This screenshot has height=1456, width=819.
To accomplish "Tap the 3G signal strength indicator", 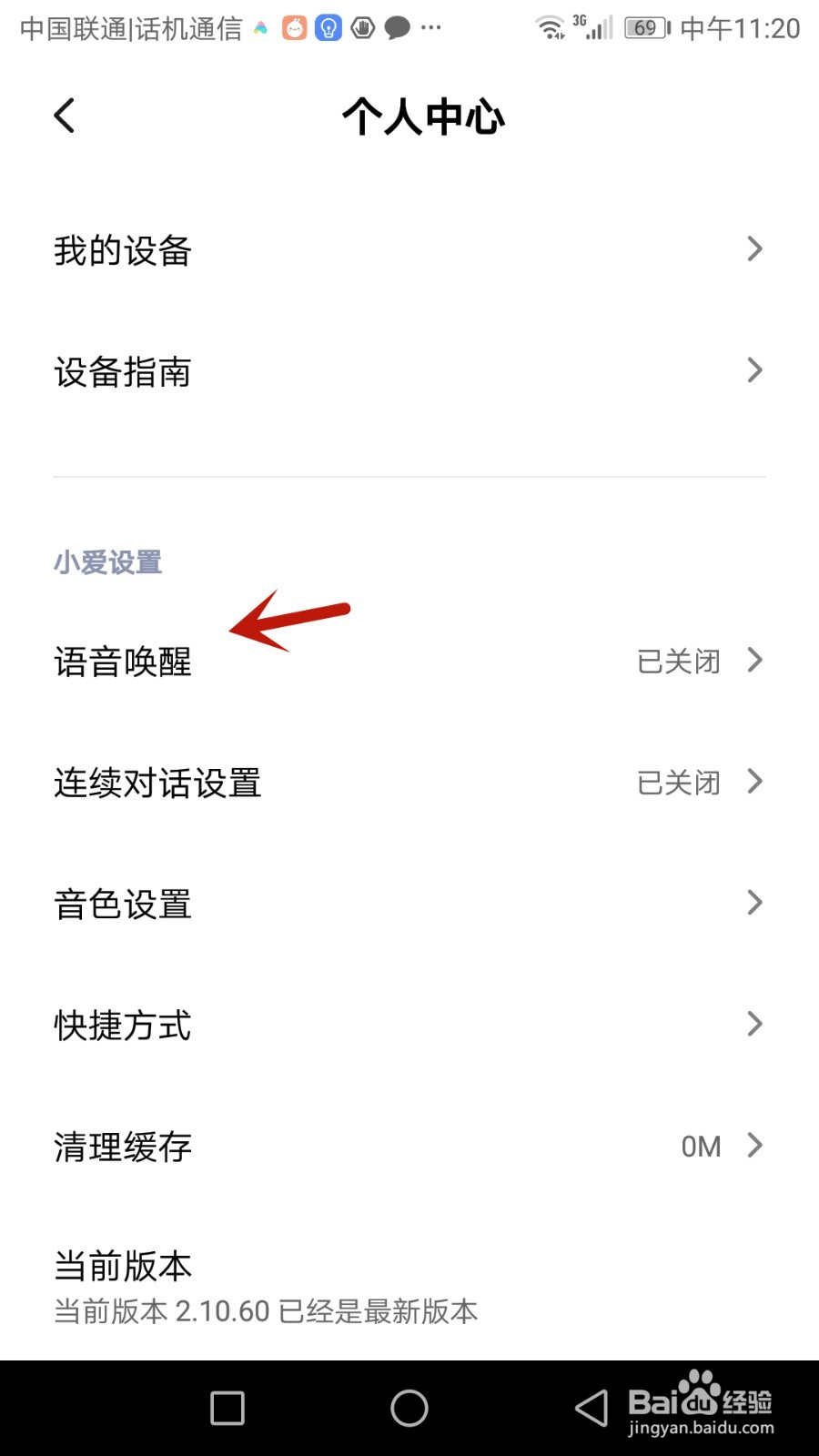I will tap(590, 28).
